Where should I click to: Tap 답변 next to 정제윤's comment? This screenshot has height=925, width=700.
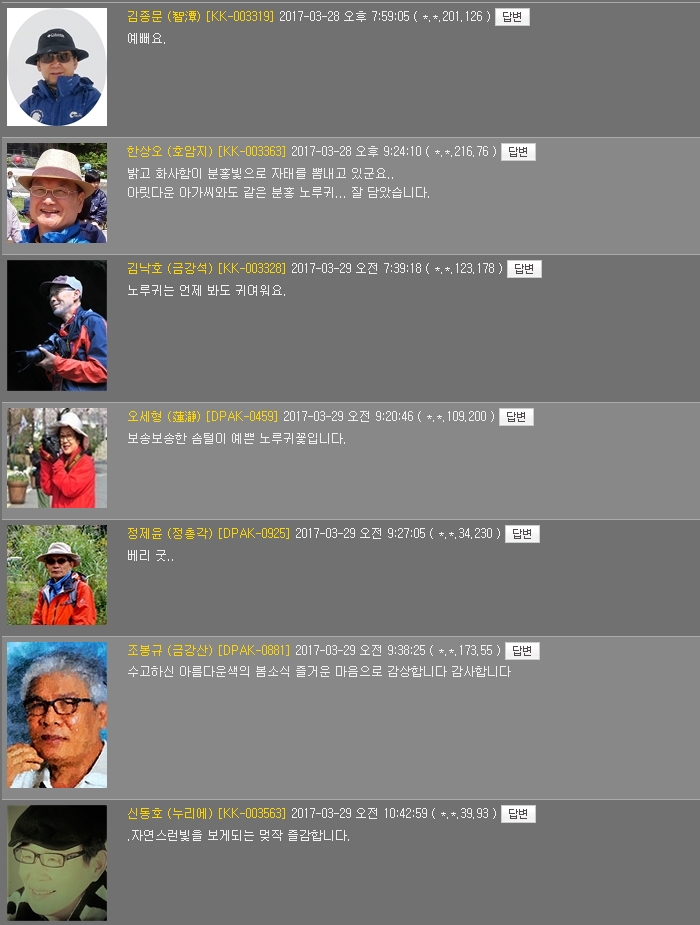522,534
